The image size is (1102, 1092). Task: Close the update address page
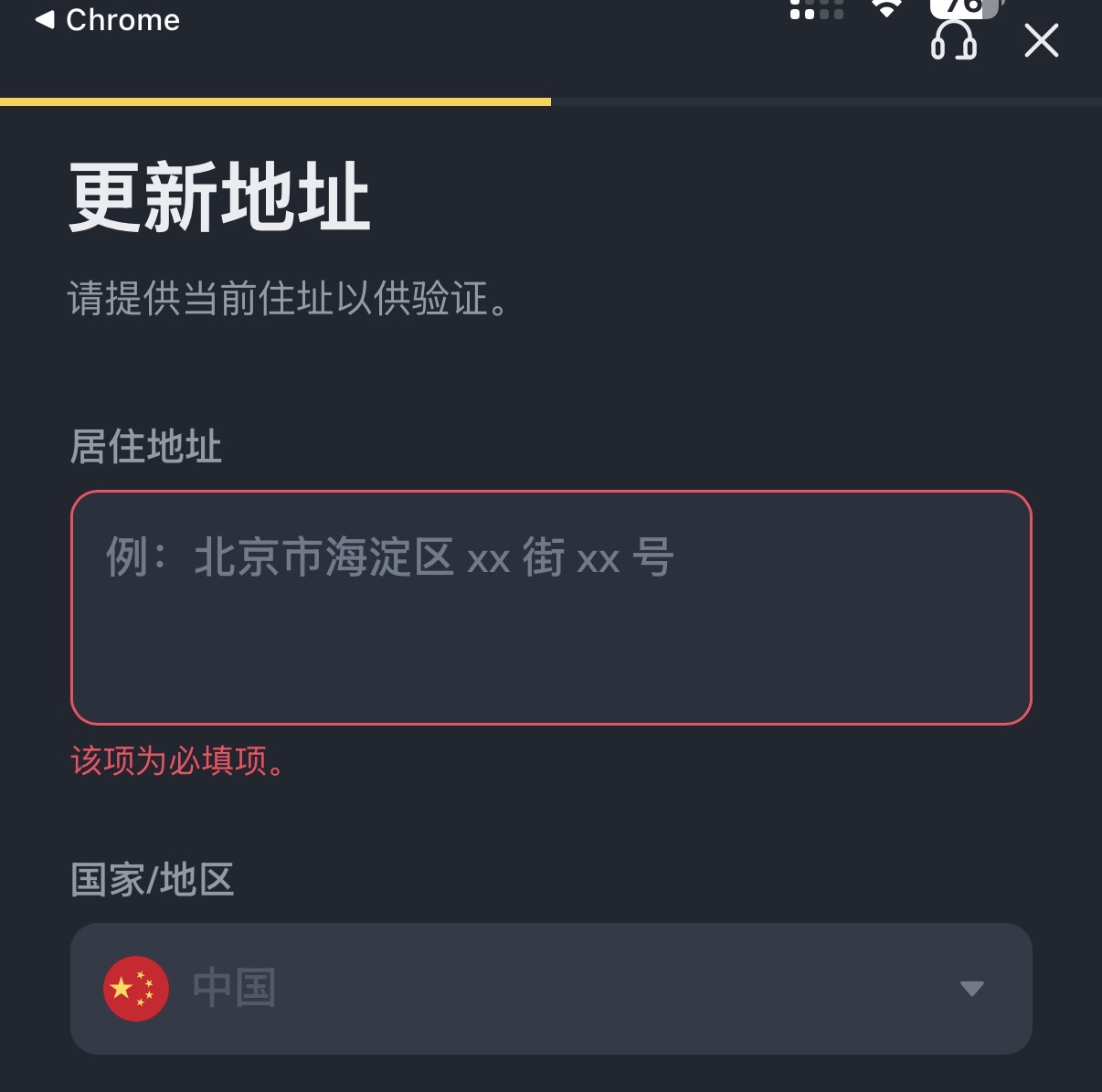(1041, 41)
